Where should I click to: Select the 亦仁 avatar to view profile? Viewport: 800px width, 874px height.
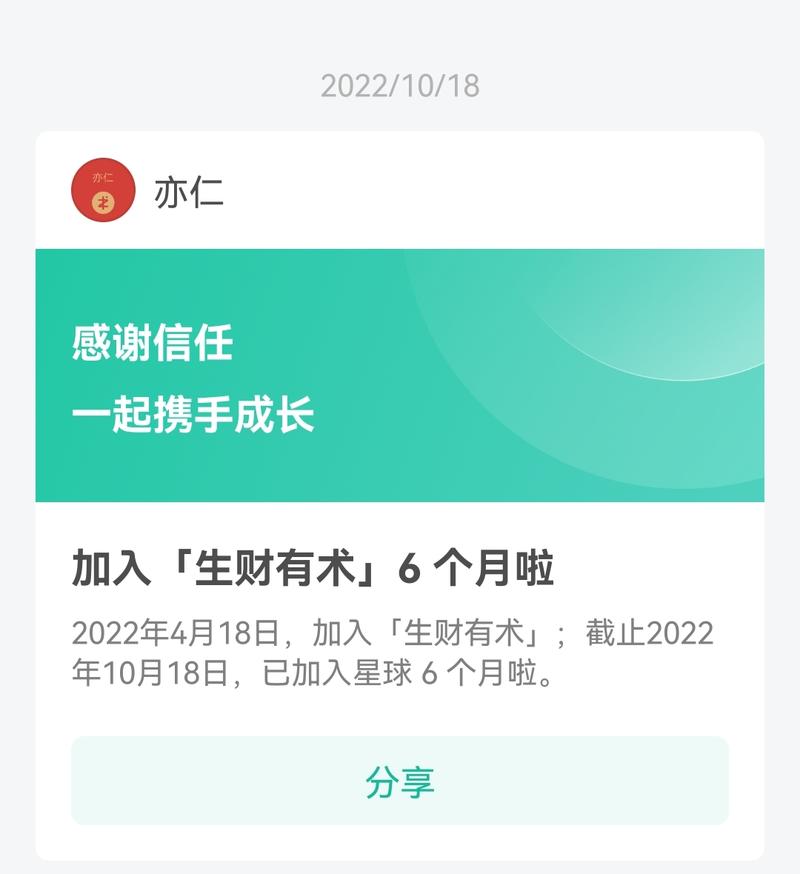pos(100,188)
